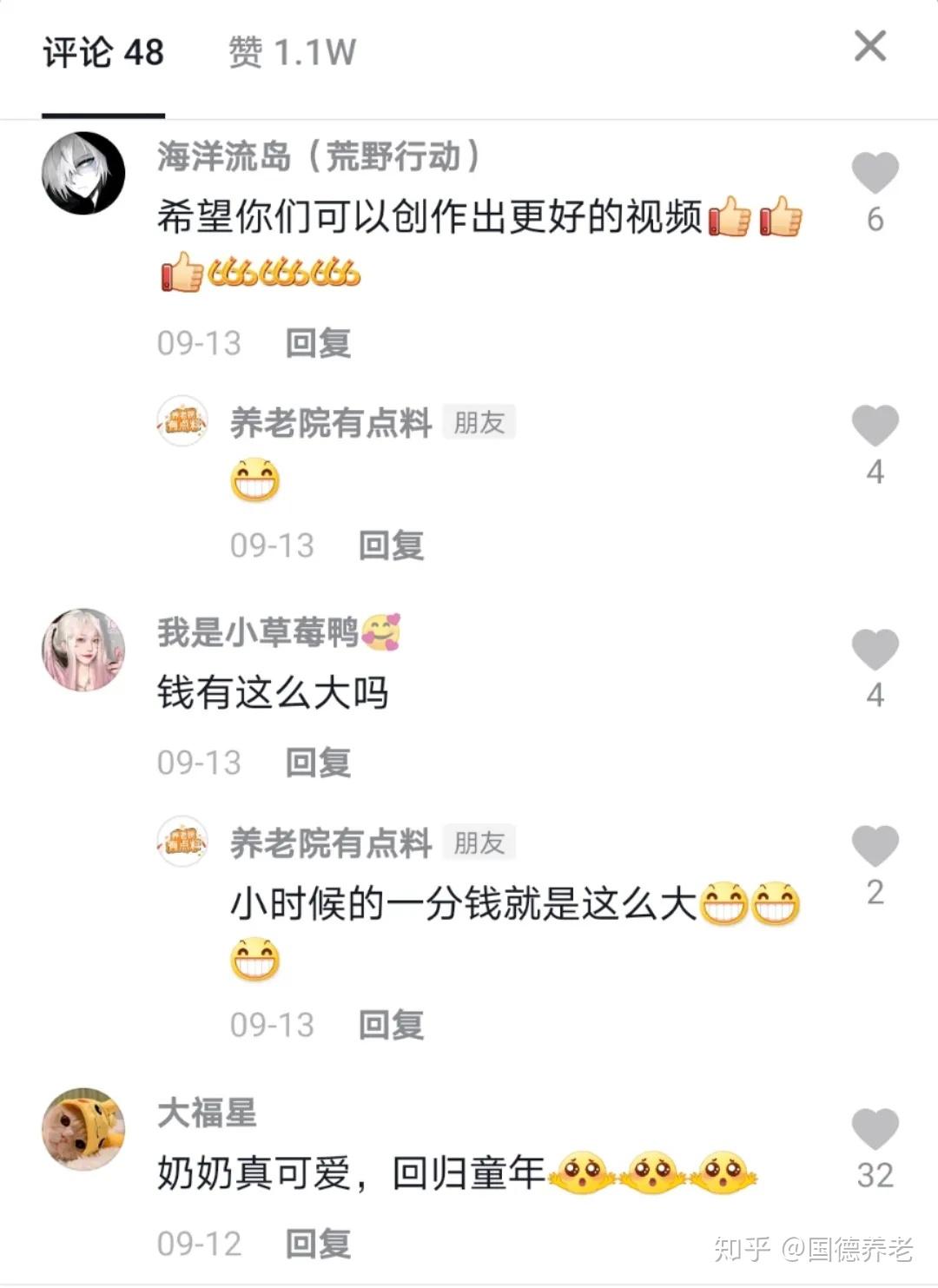Screen dimensions: 938x1288
Task: Reply to 养老院有点料's emoji-only reply
Action: [x=391, y=545]
